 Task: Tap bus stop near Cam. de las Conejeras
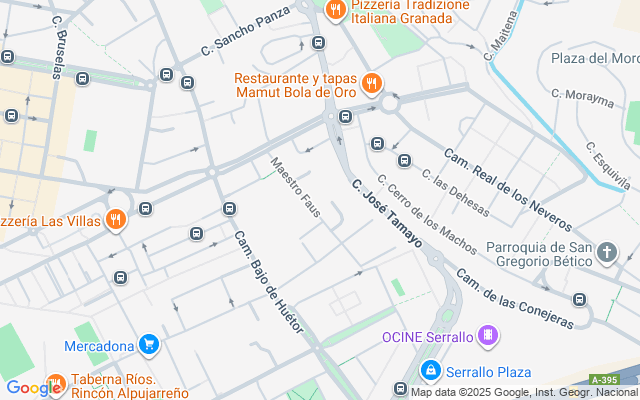pyautogui.click(x=579, y=300)
